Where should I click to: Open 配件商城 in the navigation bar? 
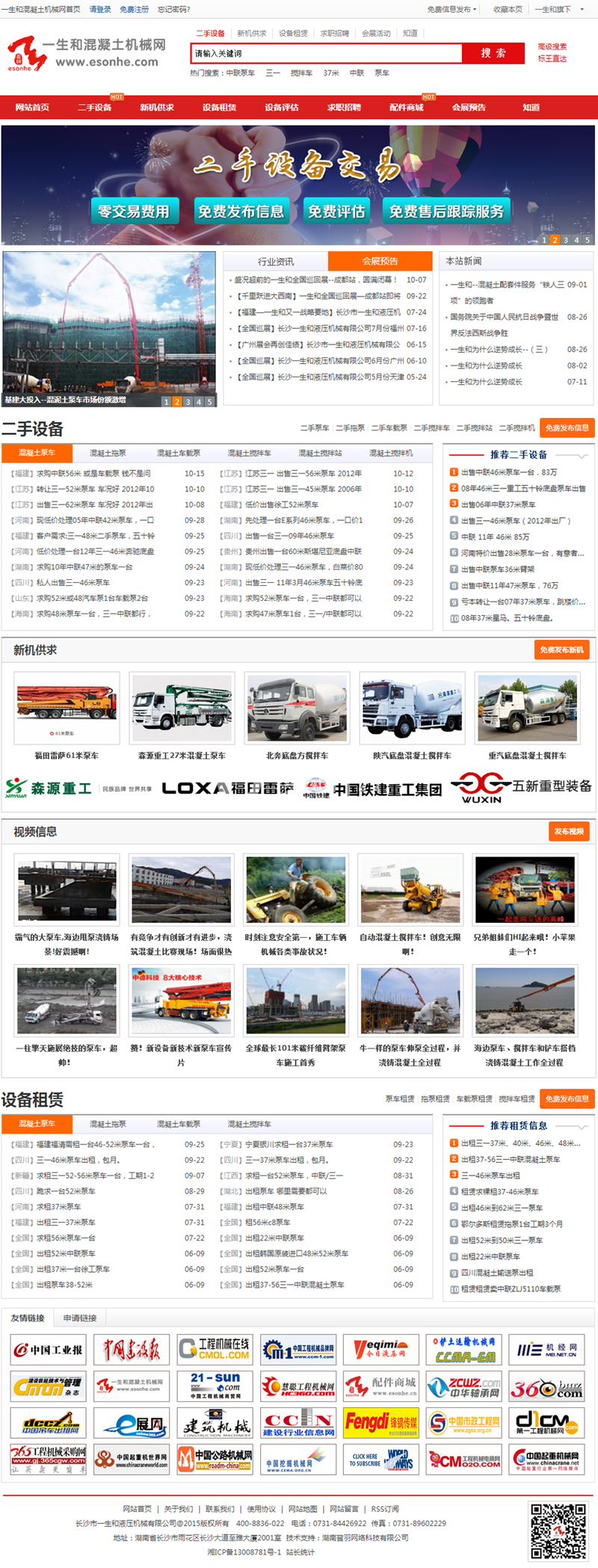pyautogui.click(x=406, y=108)
